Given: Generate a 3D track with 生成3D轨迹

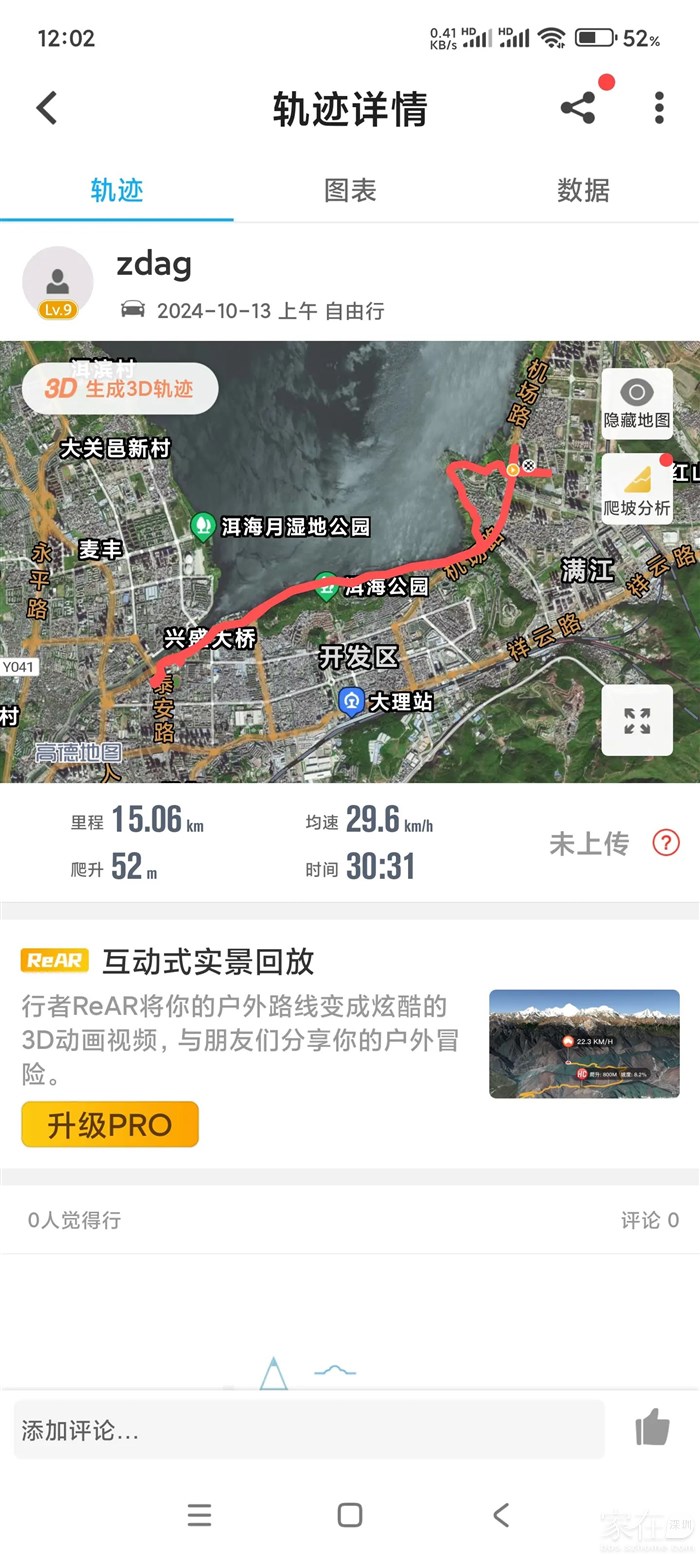Looking at the screenshot, I should (120, 388).
